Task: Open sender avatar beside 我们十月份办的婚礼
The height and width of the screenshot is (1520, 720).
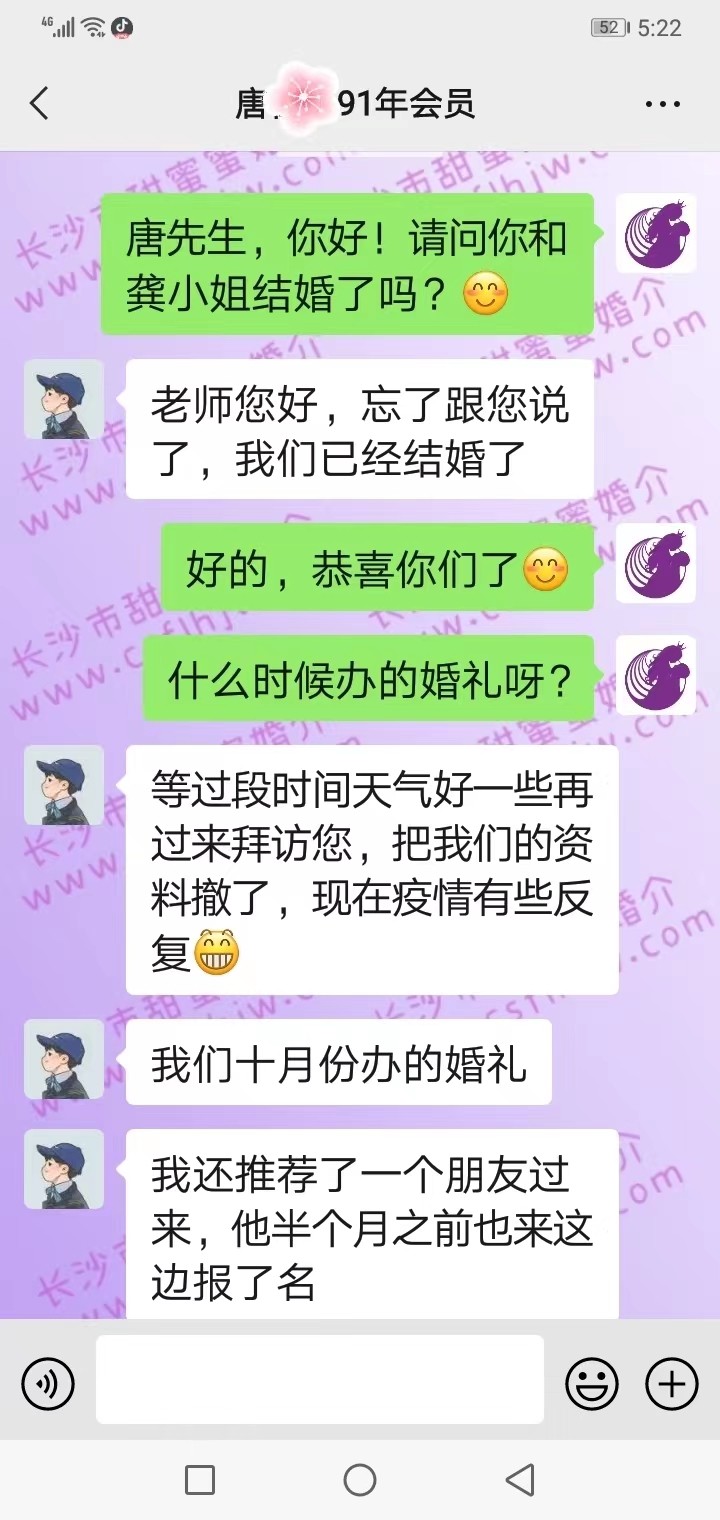Action: tap(64, 1060)
